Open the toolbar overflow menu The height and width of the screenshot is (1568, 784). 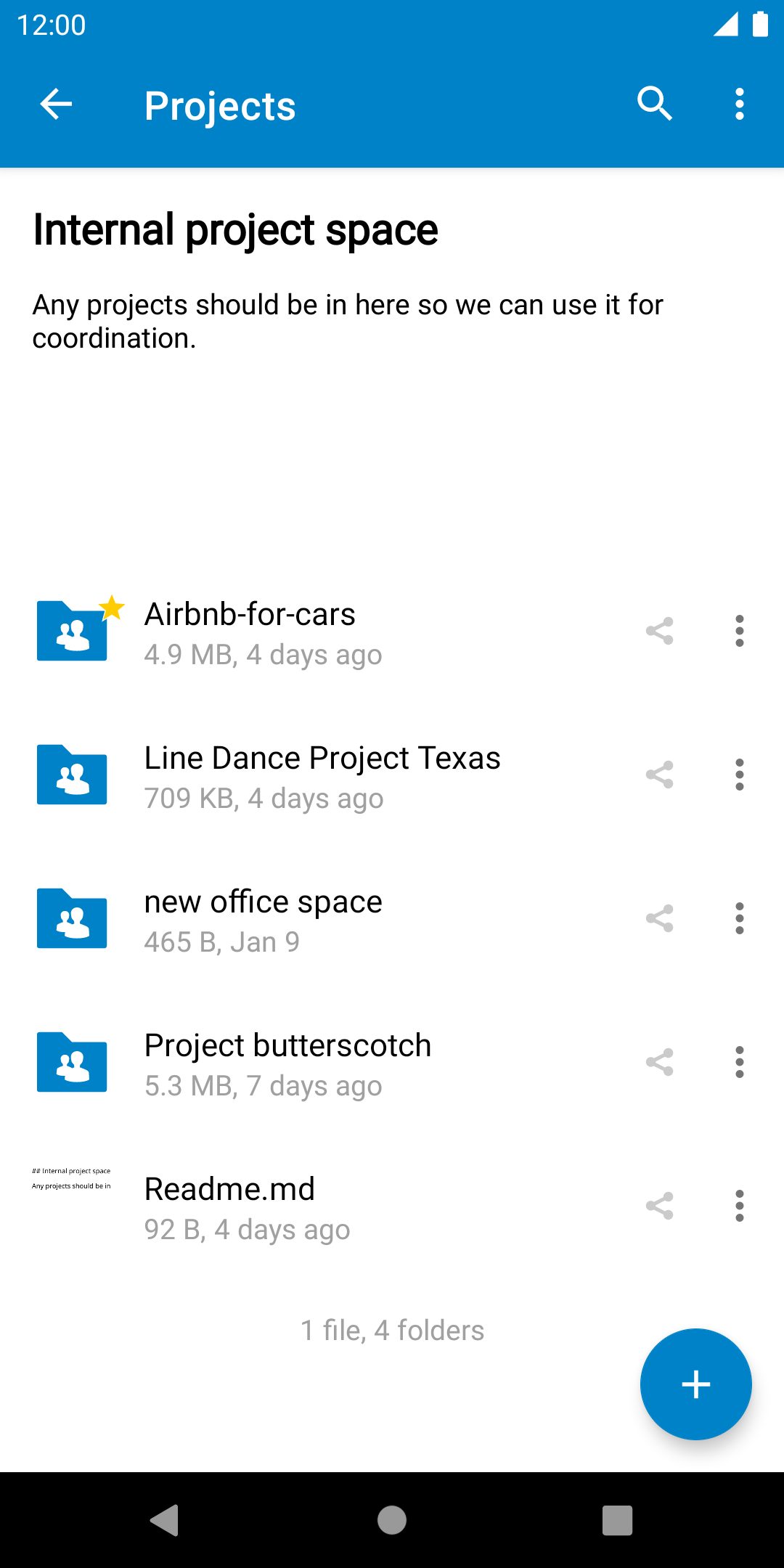[739, 105]
